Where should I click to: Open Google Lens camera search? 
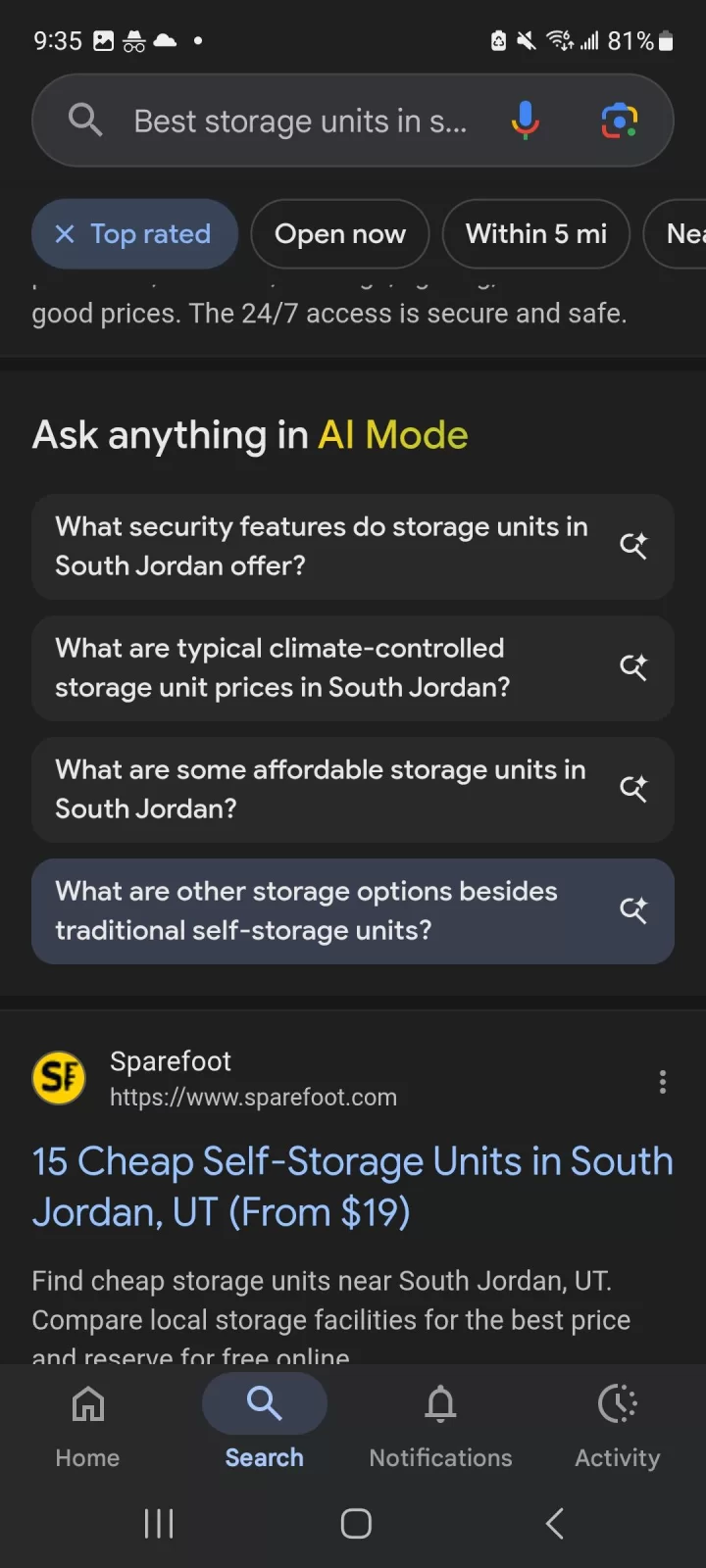point(619,122)
